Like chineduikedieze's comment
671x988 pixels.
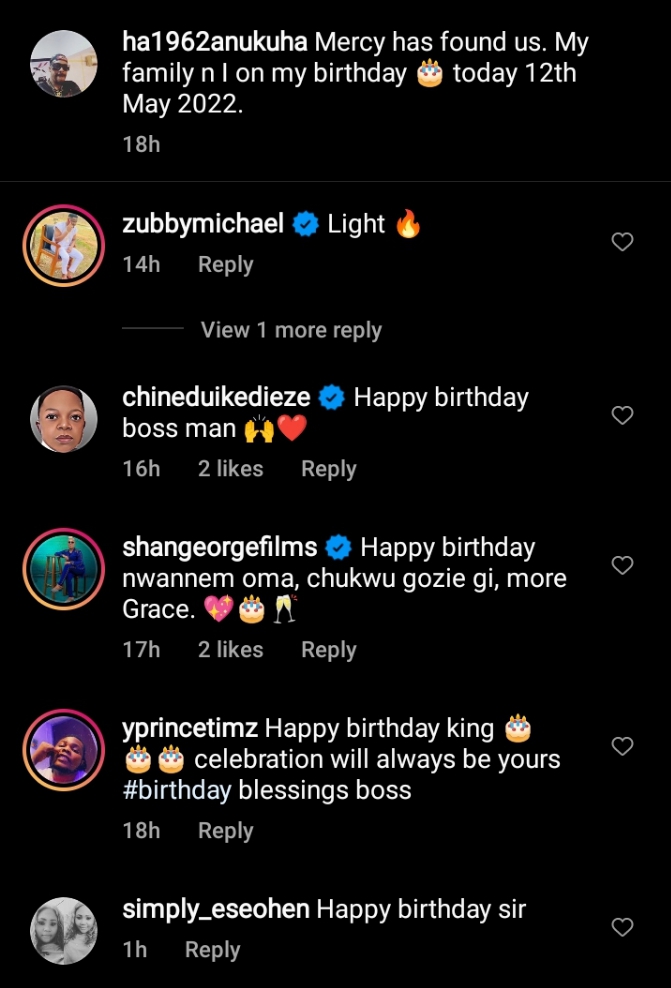pos(622,415)
